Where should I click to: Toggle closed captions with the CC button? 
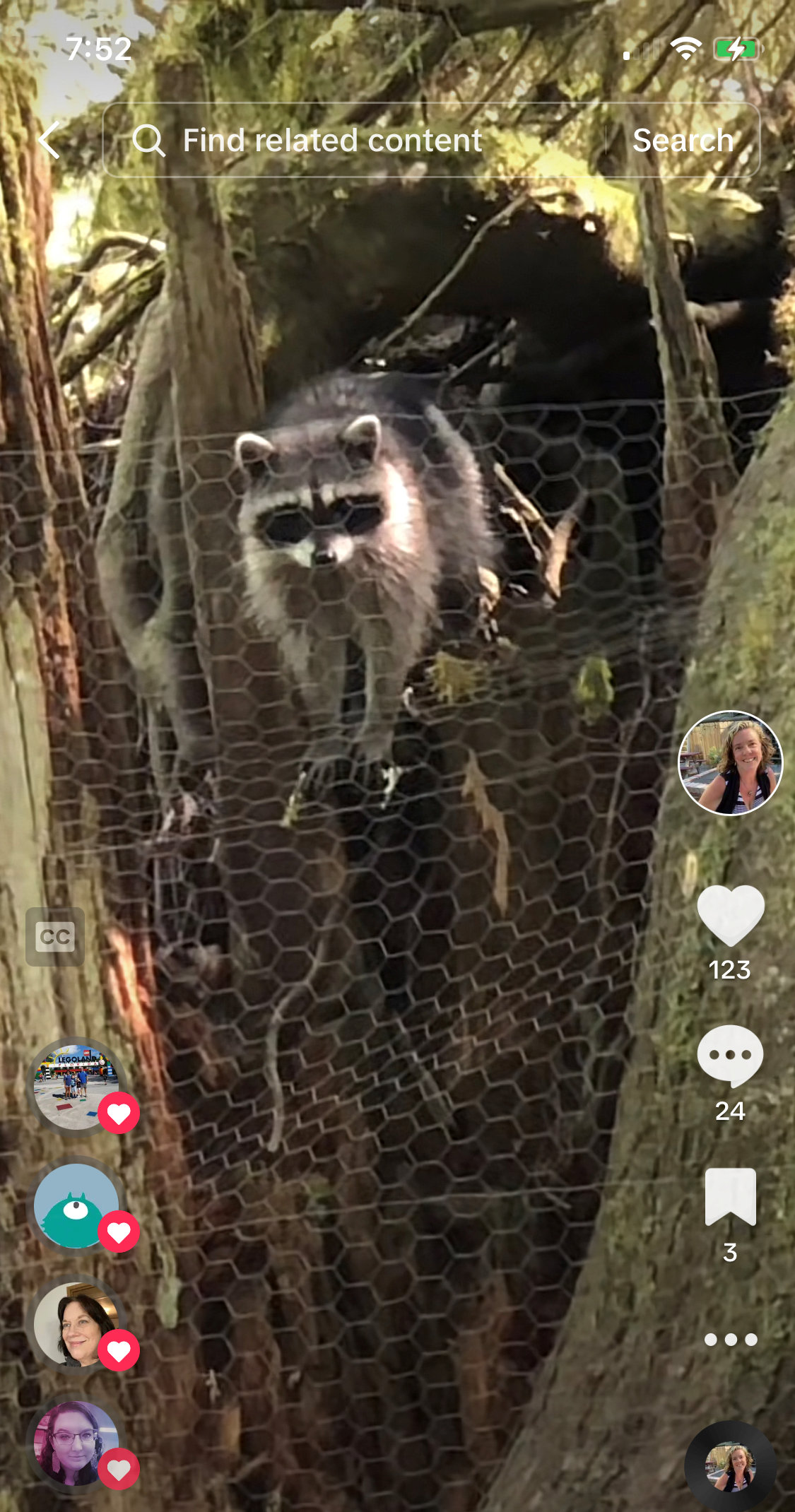pos(55,937)
